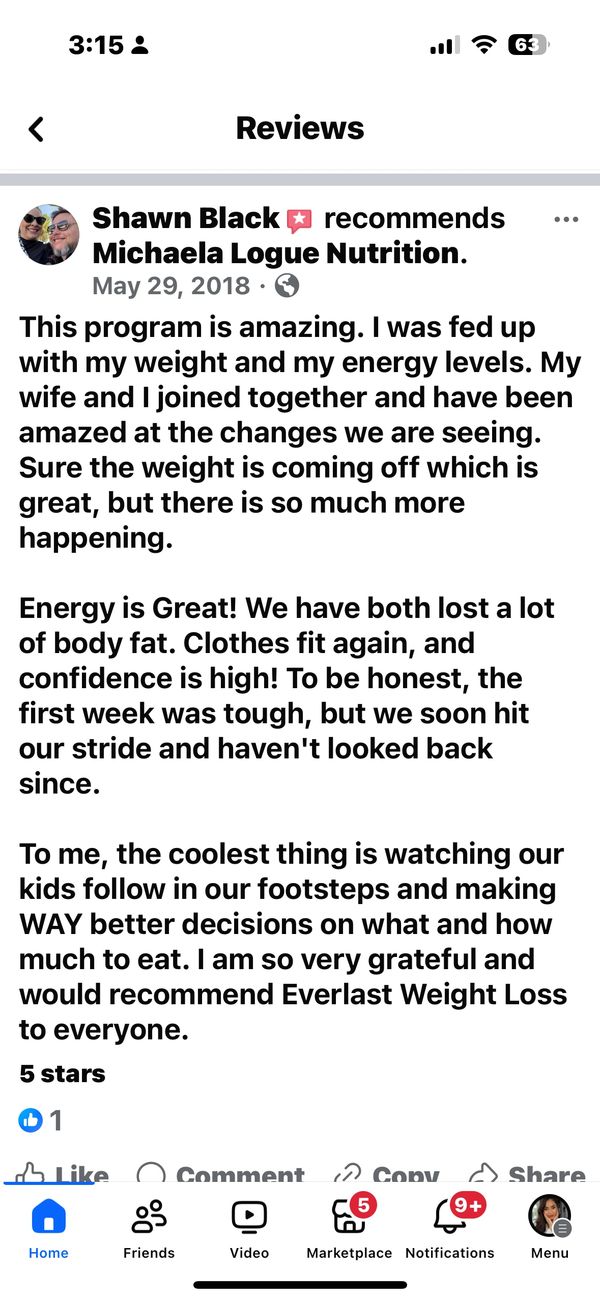Viewport: 600px width, 1301px height.
Task: Open the Marketplace tab
Action: (x=349, y=1228)
